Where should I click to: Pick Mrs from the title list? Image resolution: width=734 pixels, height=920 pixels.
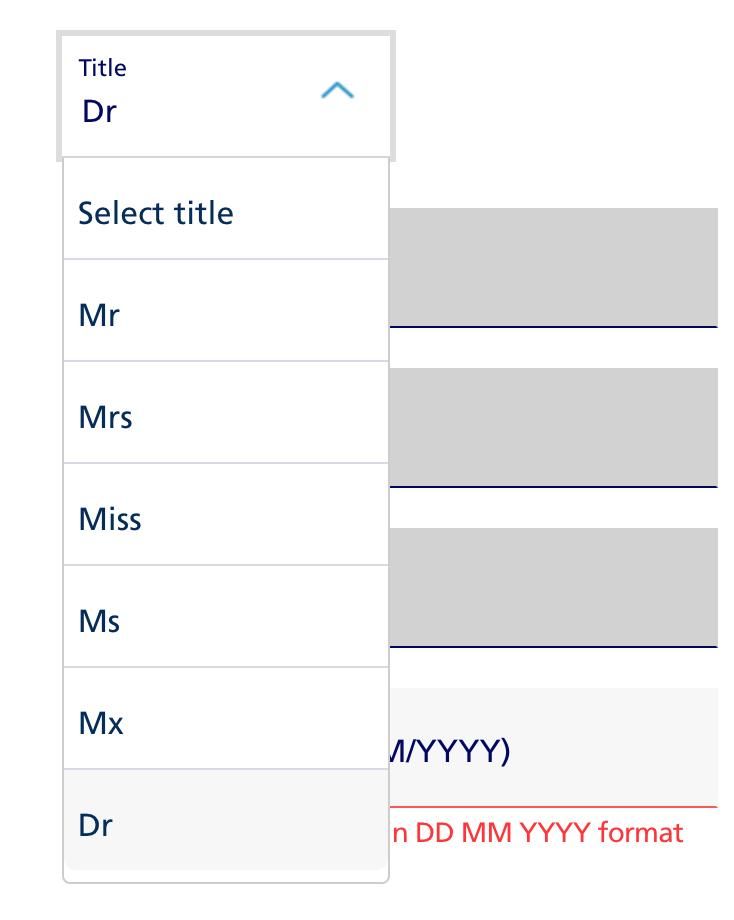click(225, 416)
